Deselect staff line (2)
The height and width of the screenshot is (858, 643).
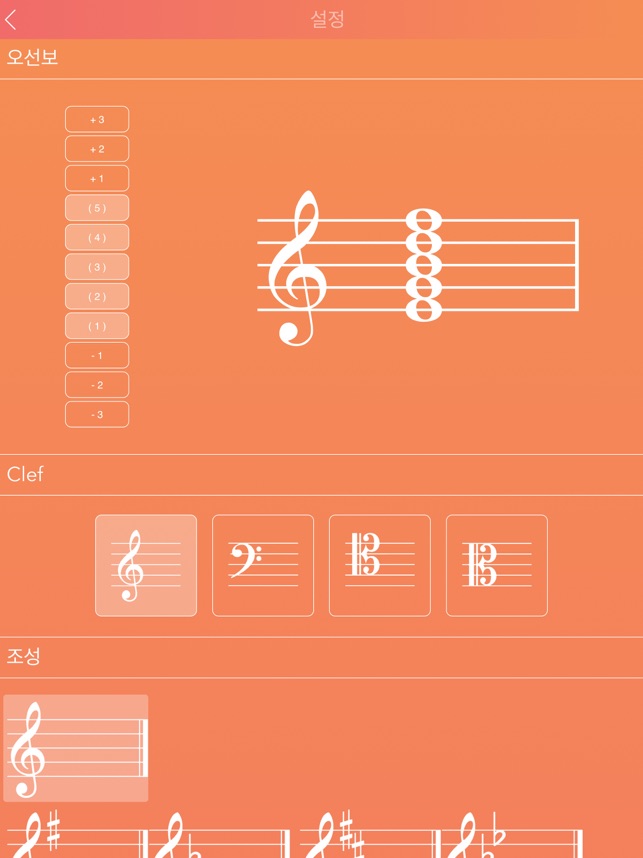97,297
